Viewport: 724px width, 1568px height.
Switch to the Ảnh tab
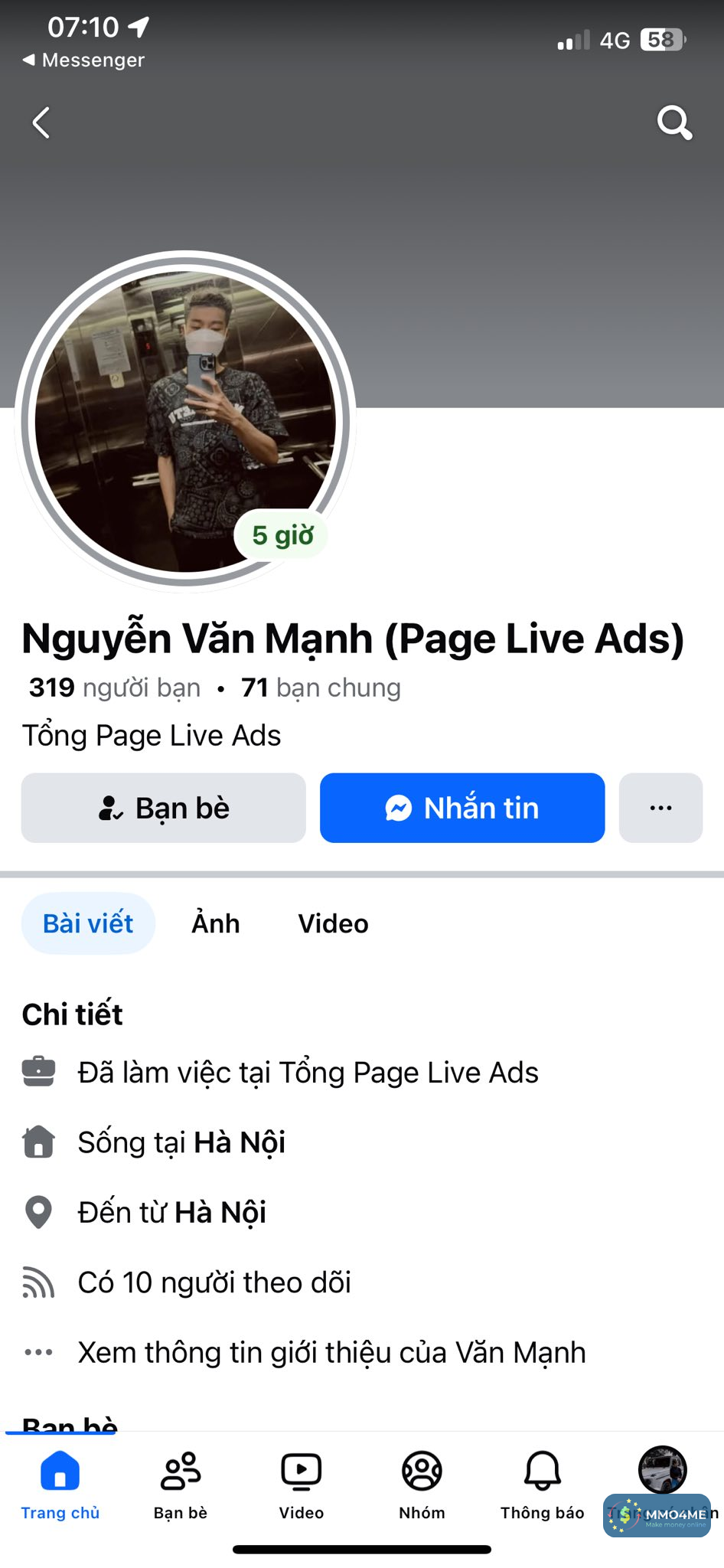click(216, 923)
